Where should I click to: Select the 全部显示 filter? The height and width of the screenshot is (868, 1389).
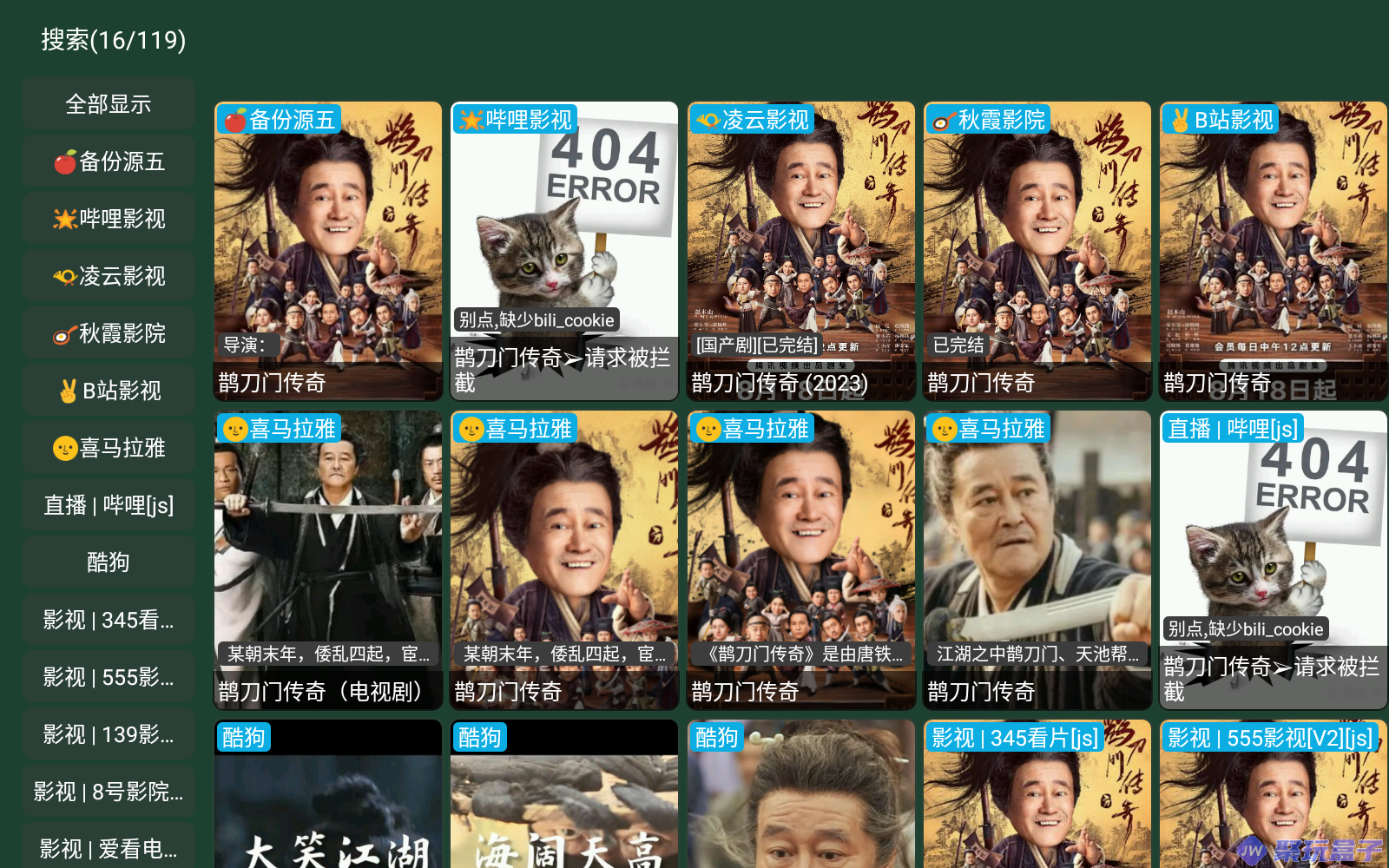tap(109, 104)
